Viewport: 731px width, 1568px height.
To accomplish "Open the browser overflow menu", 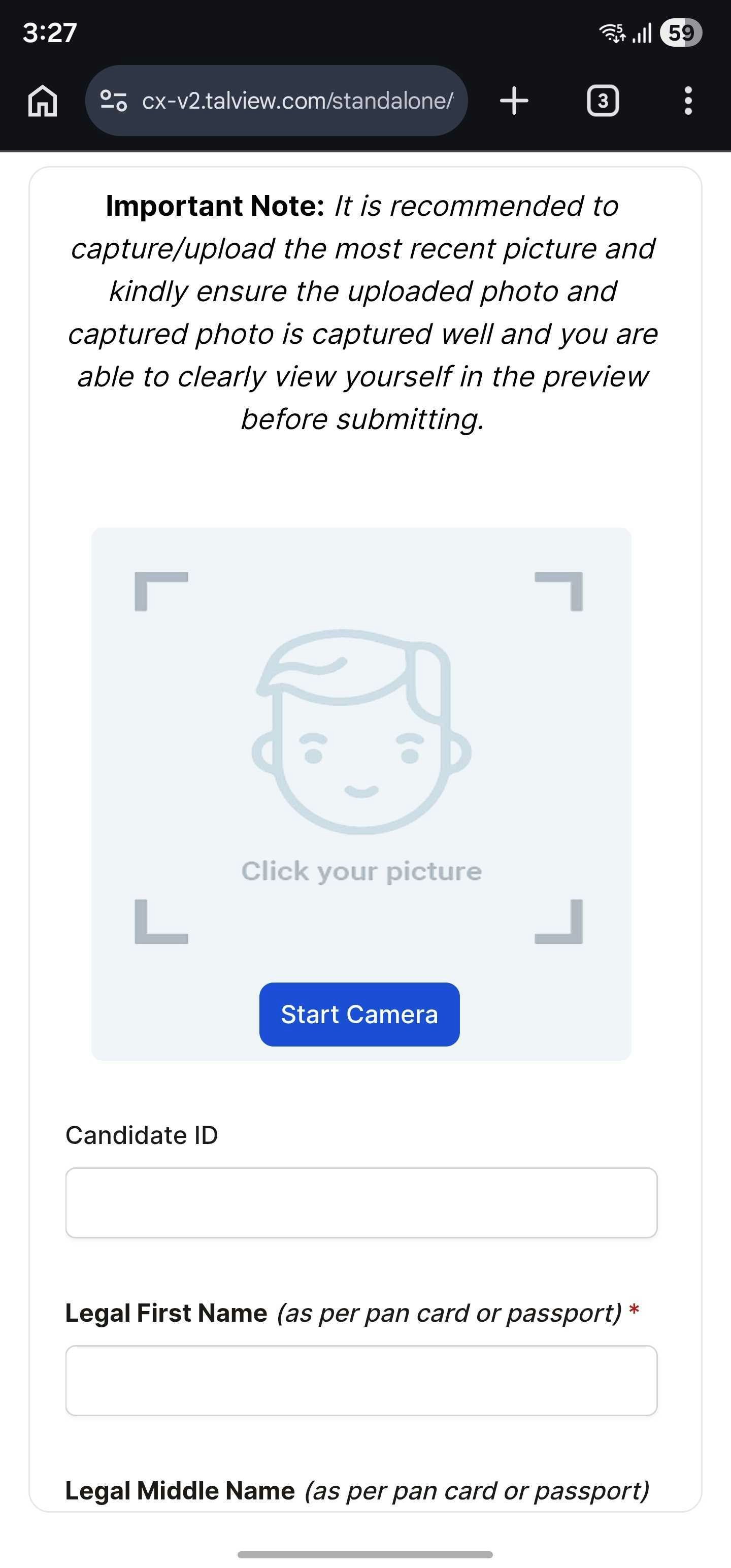I will [688, 101].
